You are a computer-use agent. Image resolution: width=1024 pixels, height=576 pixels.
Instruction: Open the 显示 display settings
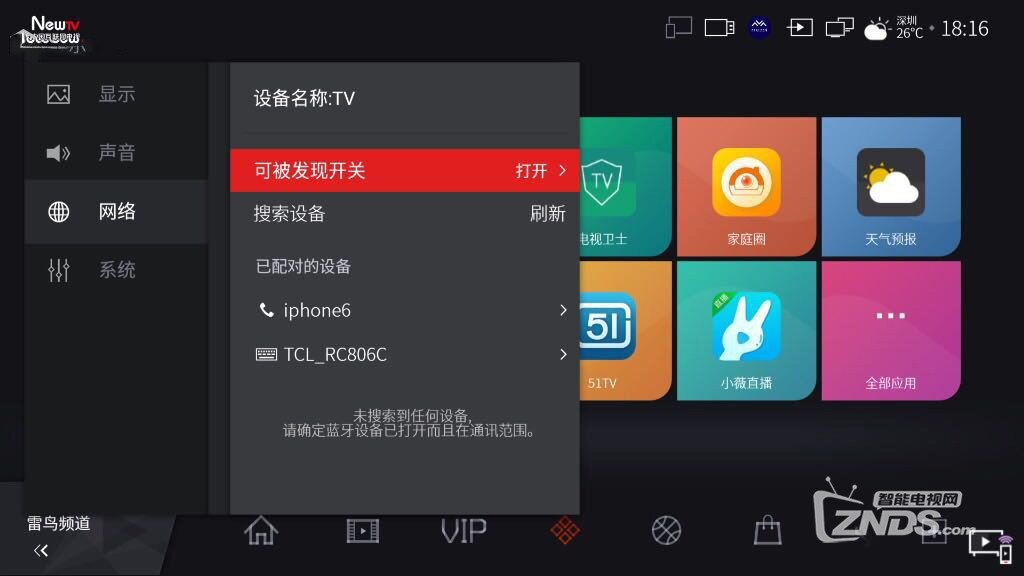tap(115, 95)
